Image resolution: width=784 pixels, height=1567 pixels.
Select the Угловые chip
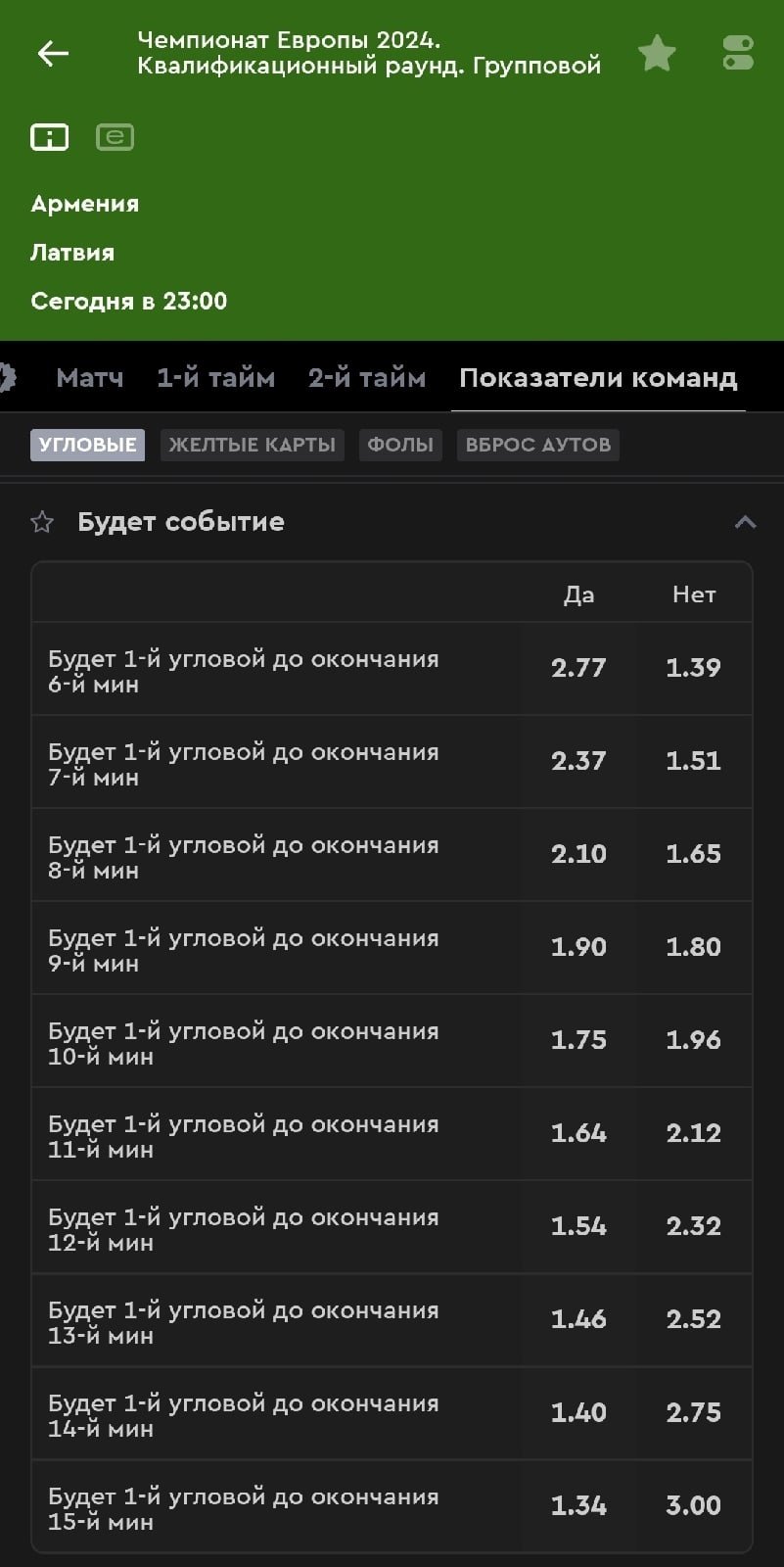87,445
